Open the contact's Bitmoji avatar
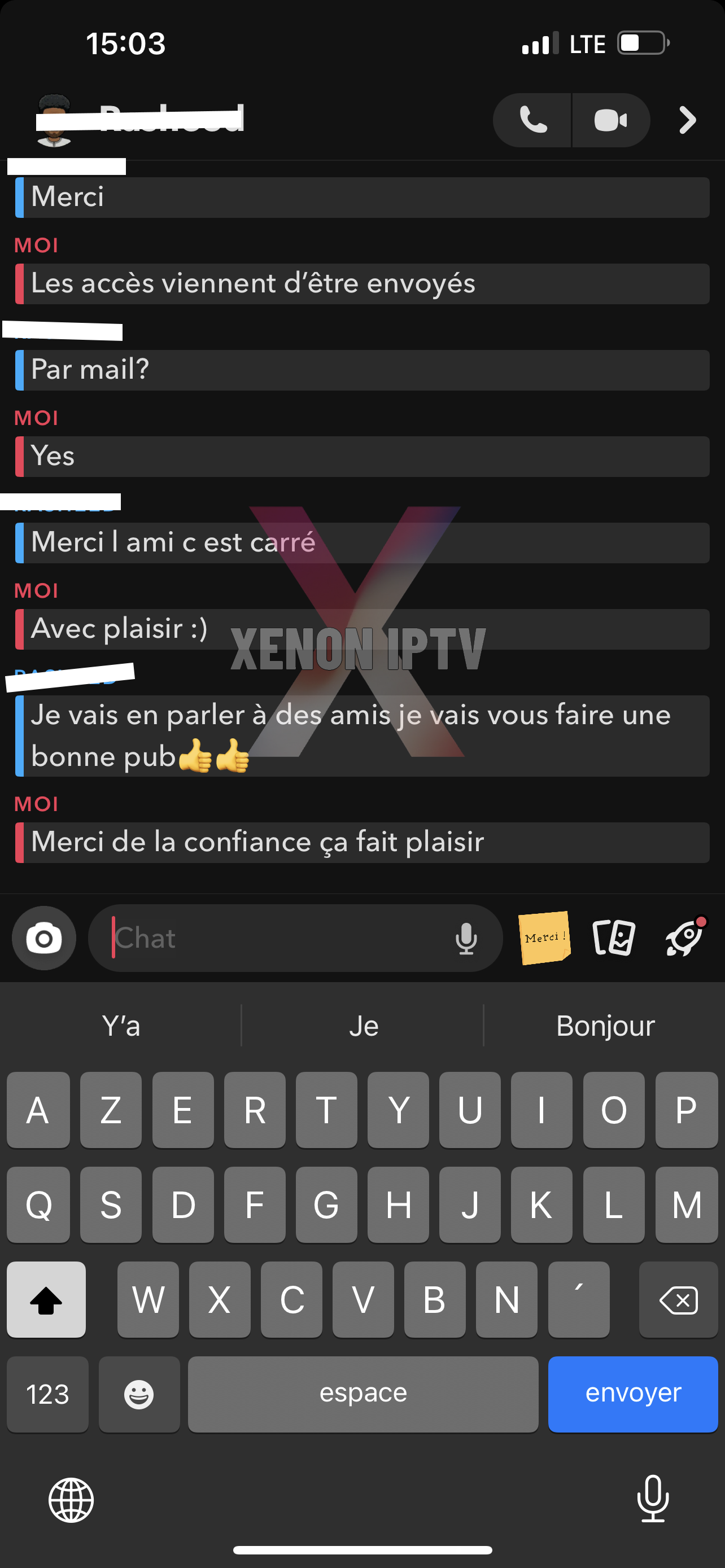725x1568 pixels. pyautogui.click(x=54, y=120)
